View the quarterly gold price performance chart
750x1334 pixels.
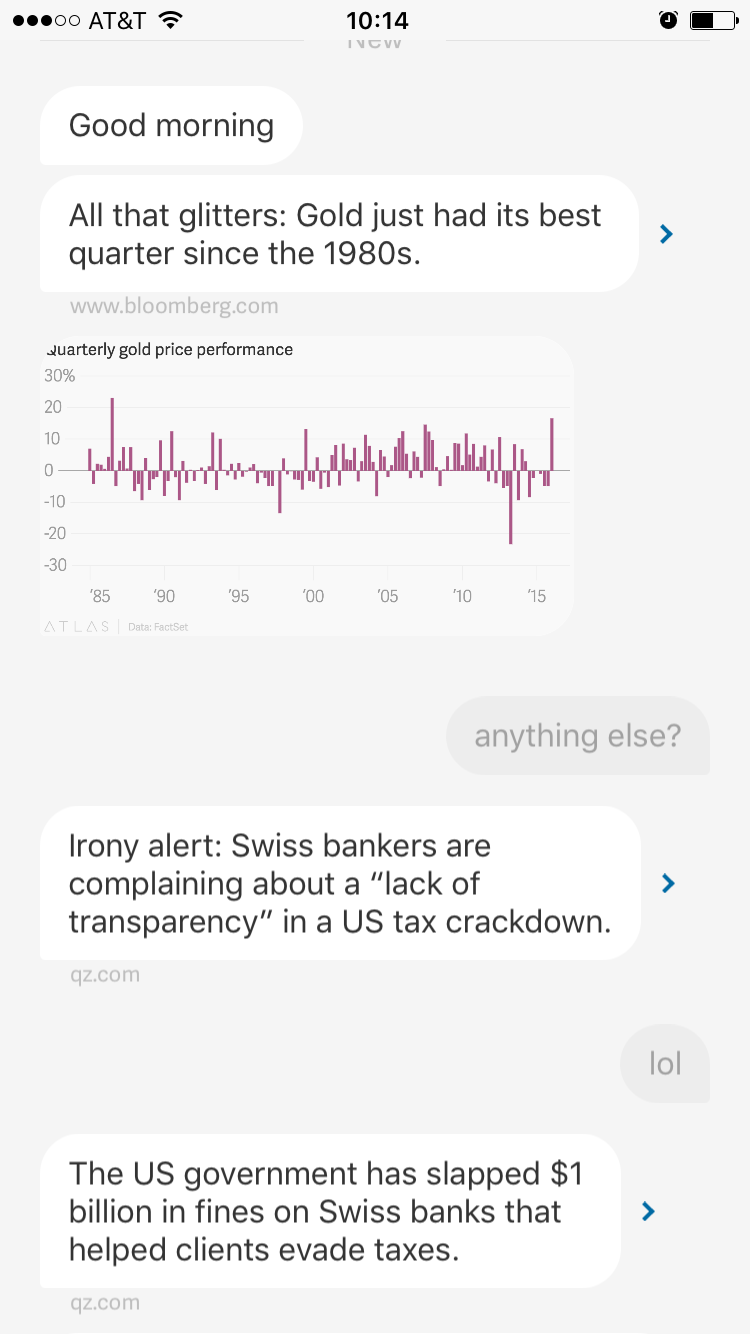point(307,486)
